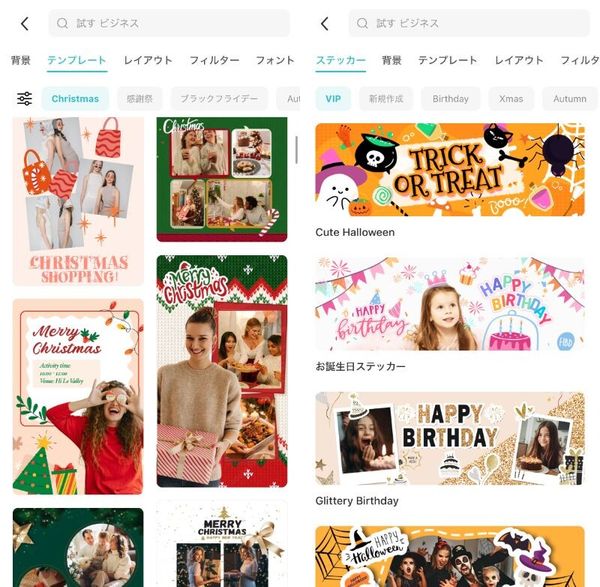Select the ブラックフライデー category chip
Image resolution: width=600 pixels, height=587 pixels.
click(219, 99)
